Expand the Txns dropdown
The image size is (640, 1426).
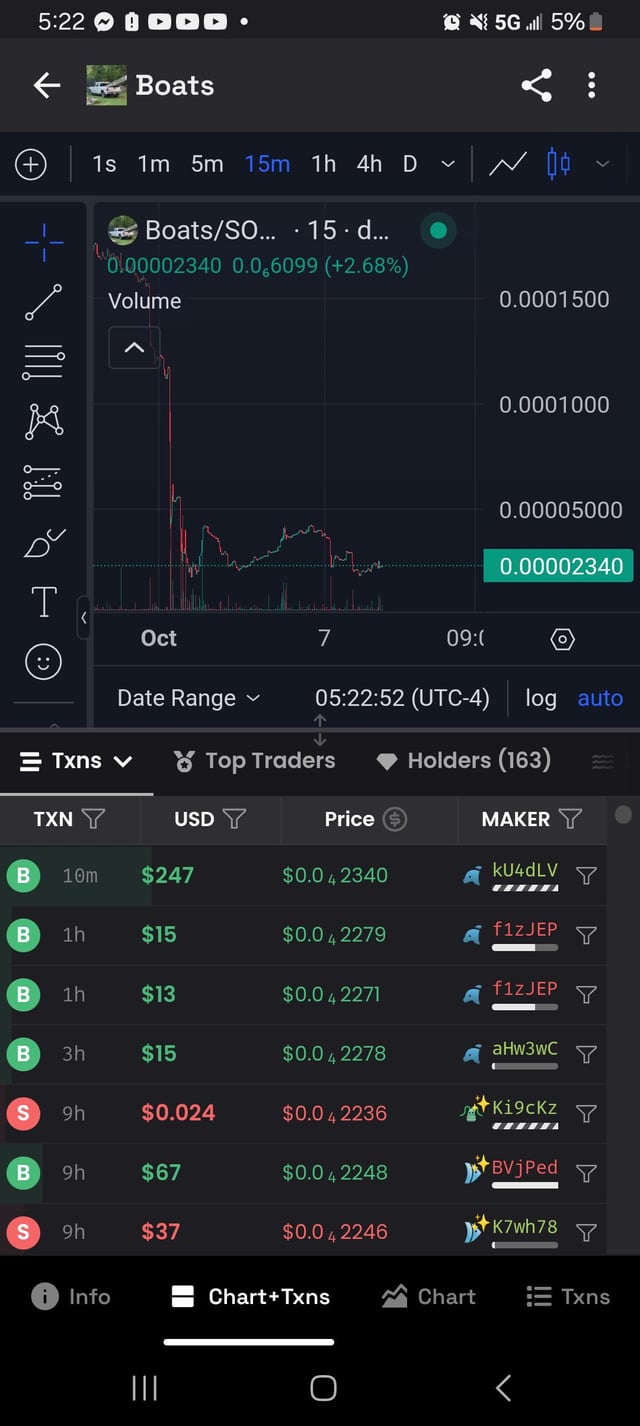pos(77,761)
